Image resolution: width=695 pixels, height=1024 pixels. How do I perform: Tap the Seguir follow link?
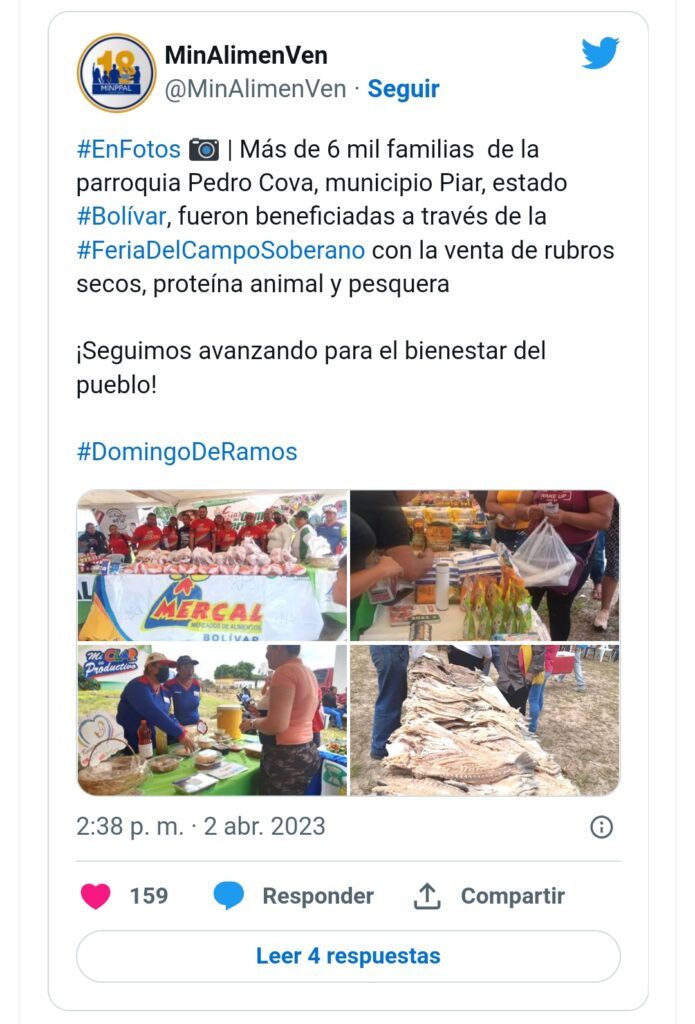coord(403,89)
